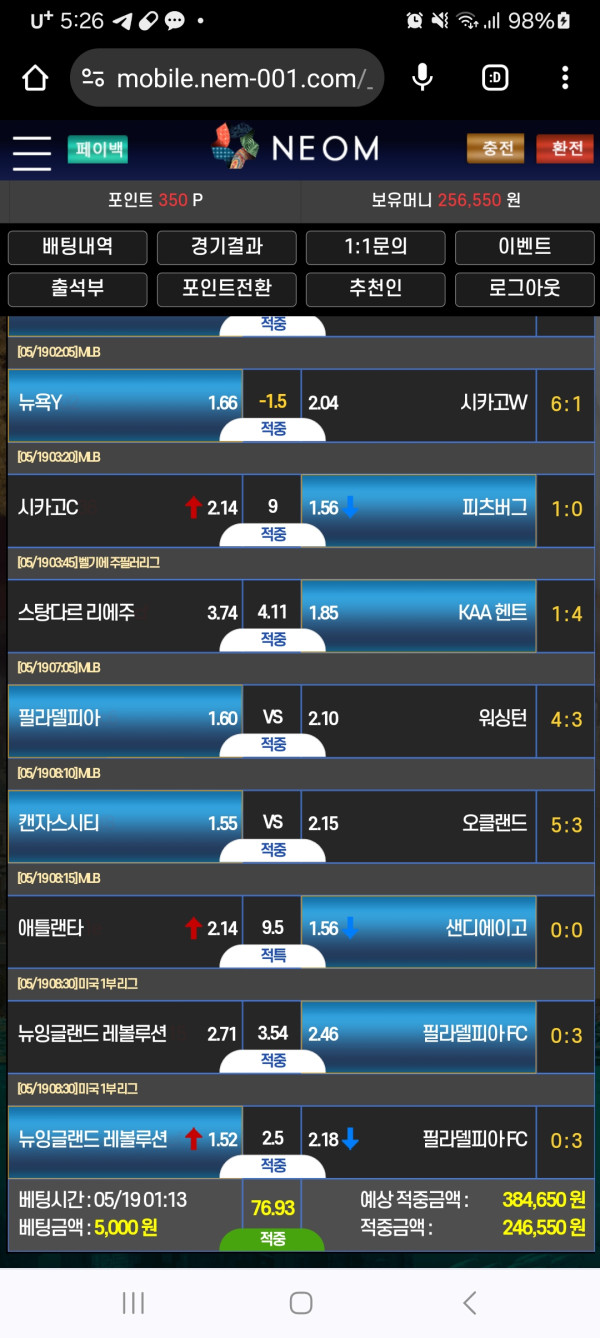Open 출석부 attendance check
Screen dimensions: 600x1338
click(x=78, y=289)
